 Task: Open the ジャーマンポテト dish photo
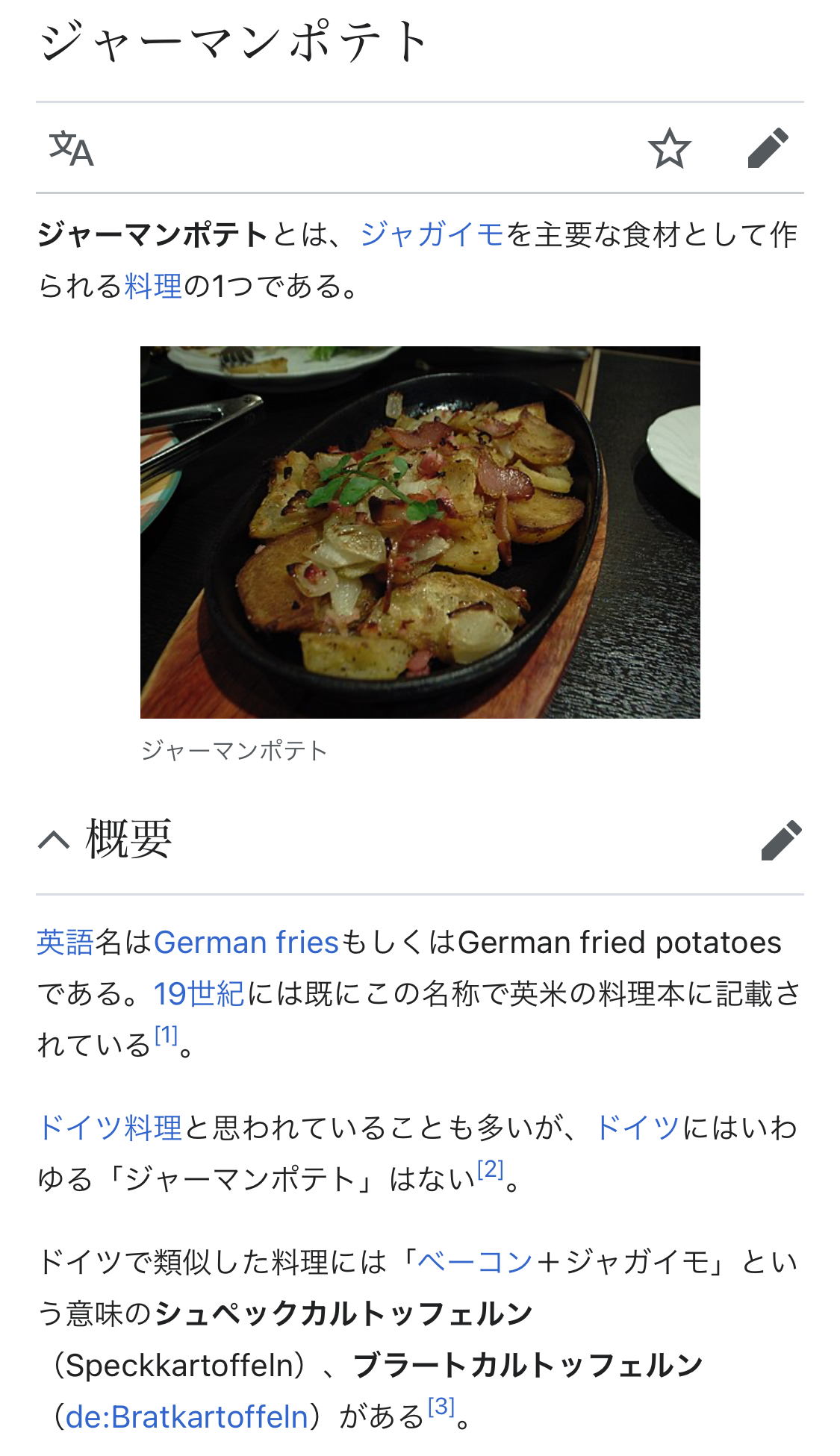pos(420,532)
